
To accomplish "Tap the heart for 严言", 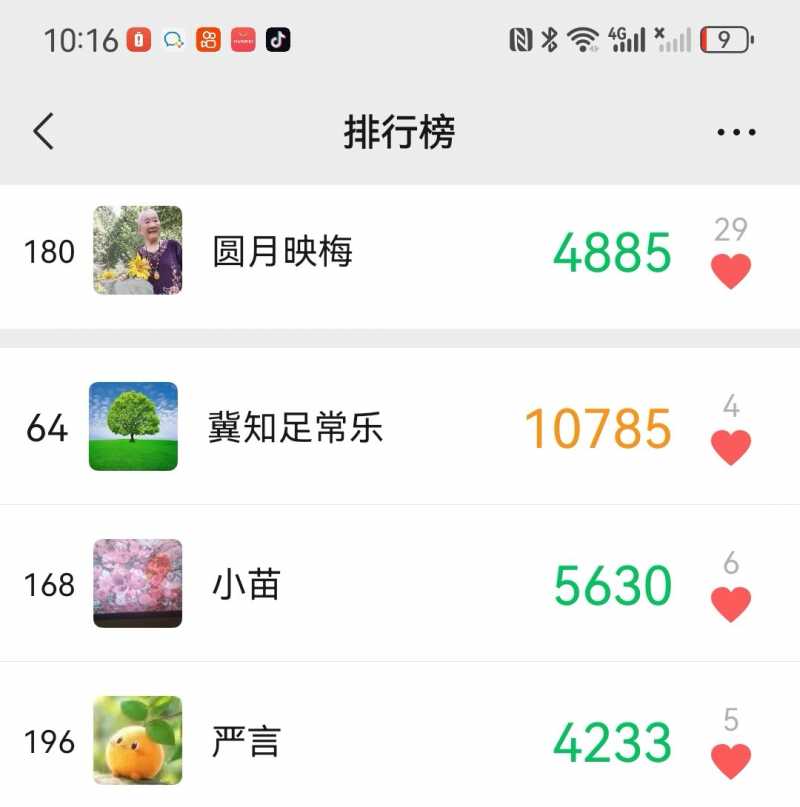I will coord(730,761).
